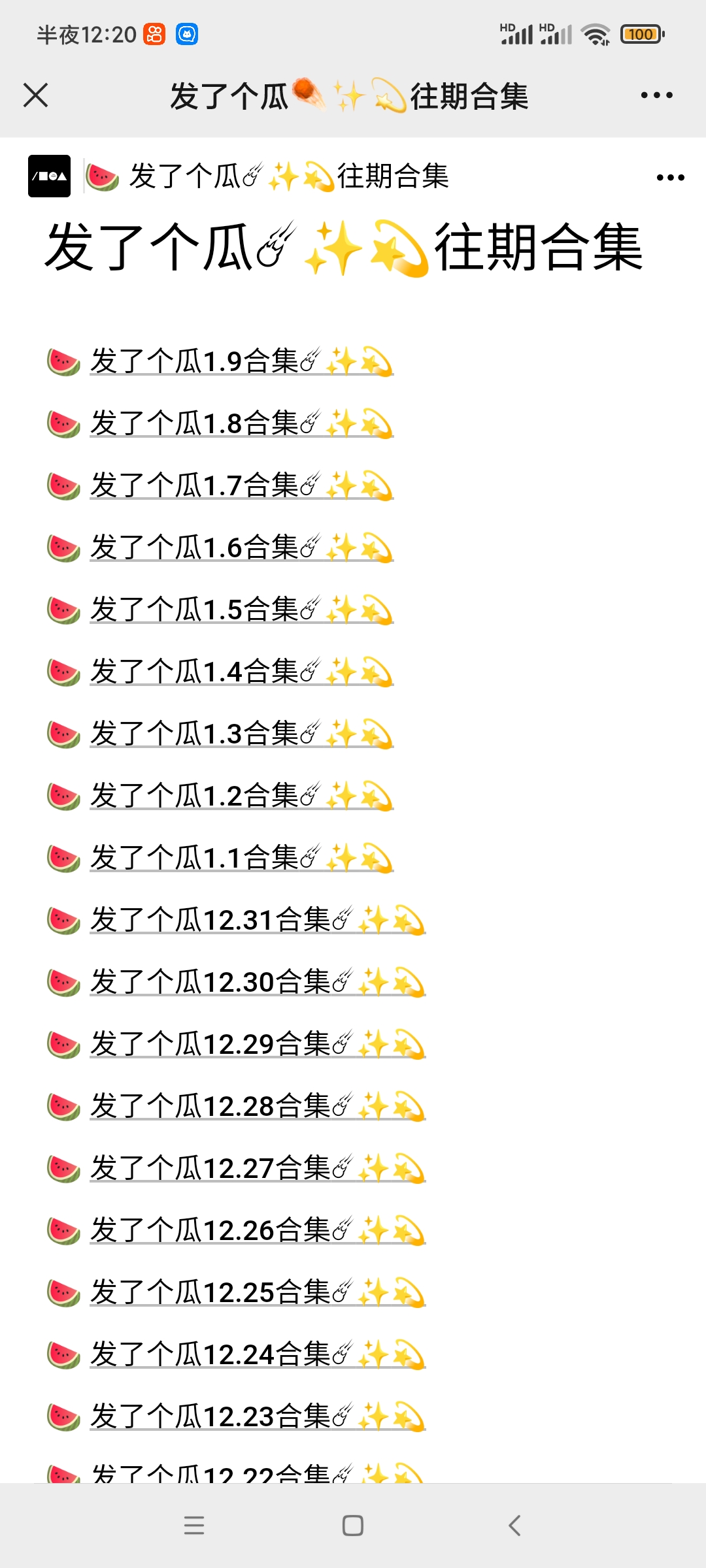Open the 发了个瓜12.30合集 link
Image resolution: width=706 pixels, height=1568 pixels.
tap(257, 982)
